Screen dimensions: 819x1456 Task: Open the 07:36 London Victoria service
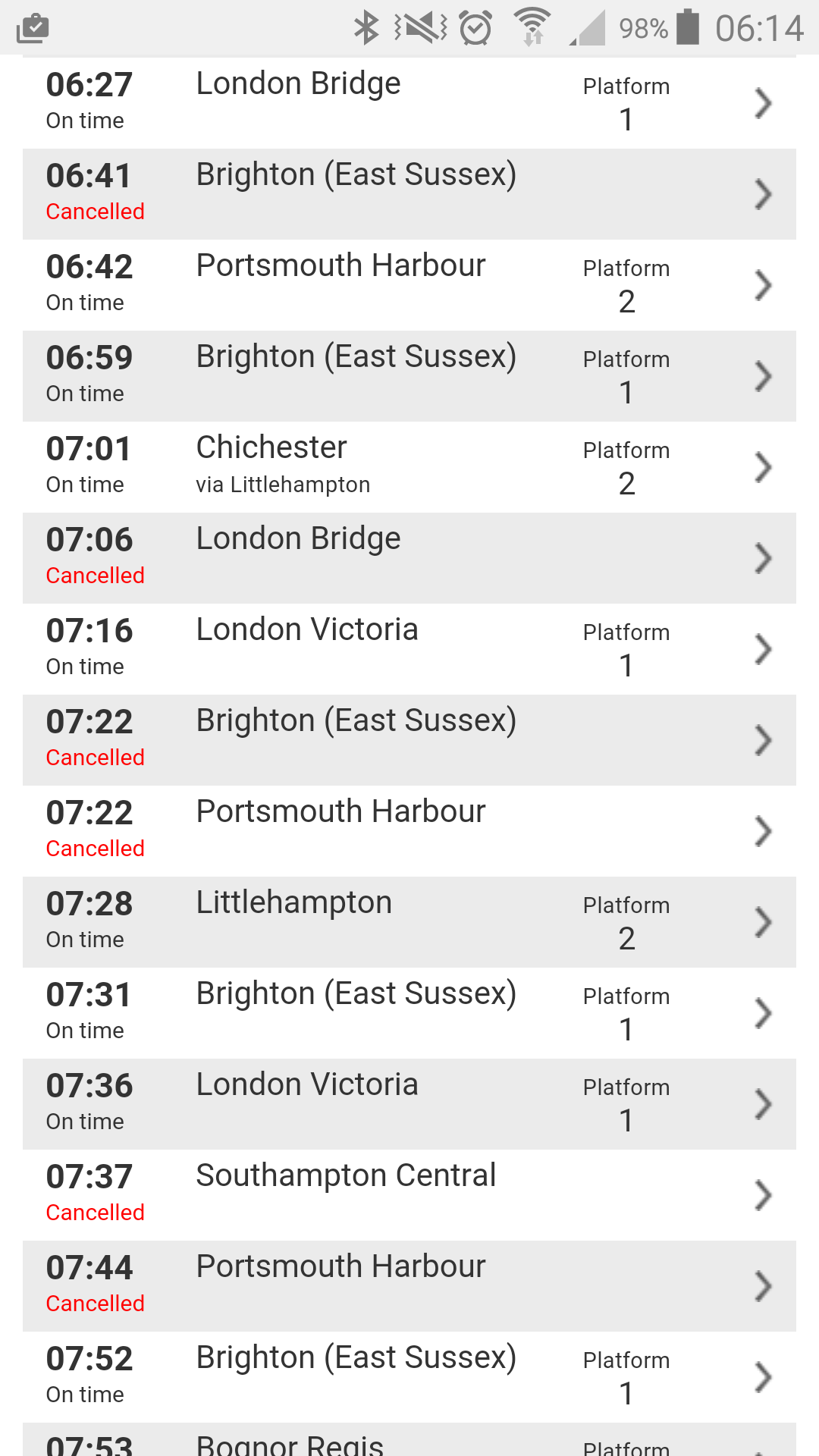(409, 1104)
